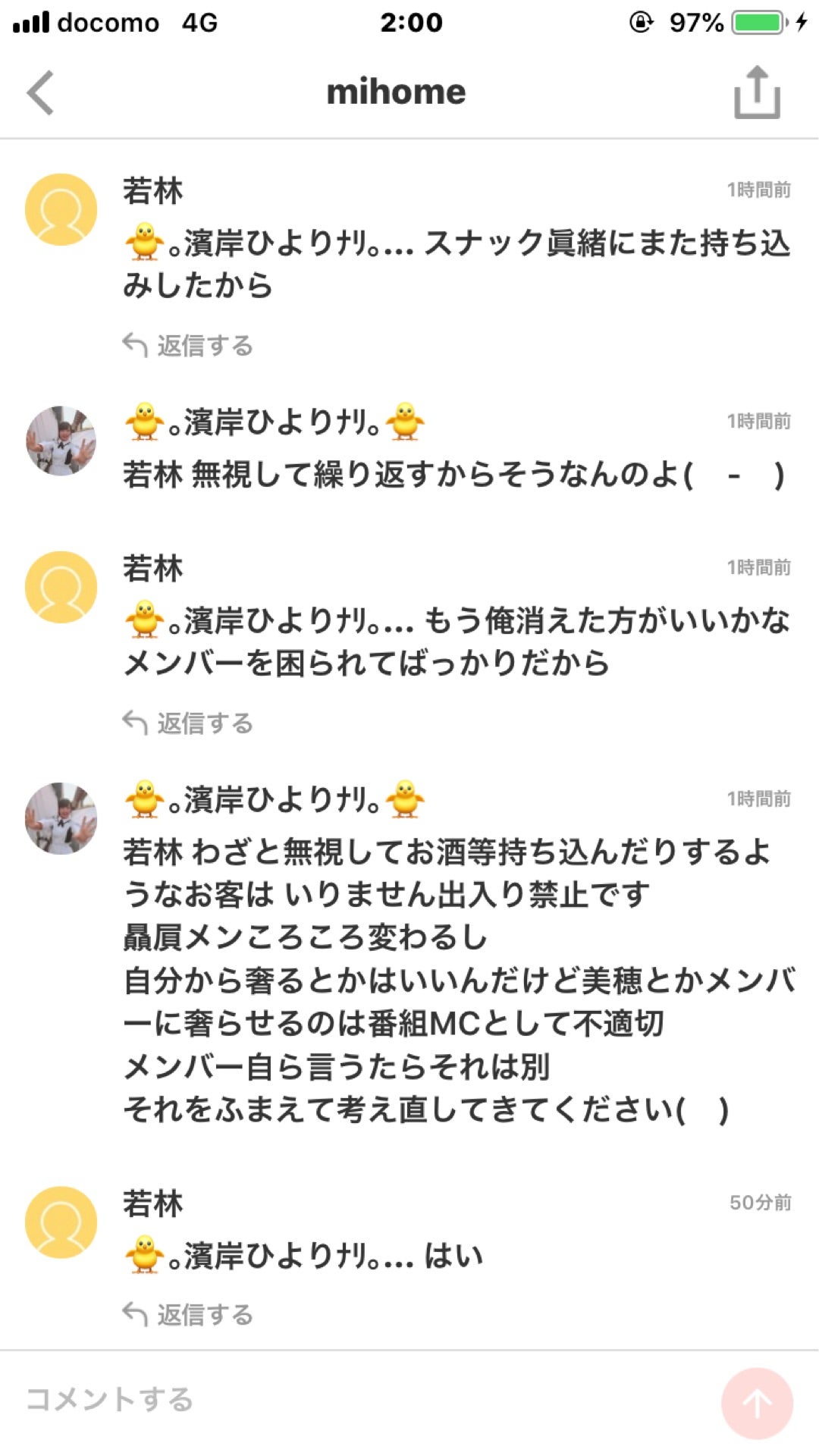
Task: Open 濱岸ひより's profile avatar photo
Action: pyautogui.click(x=61, y=440)
